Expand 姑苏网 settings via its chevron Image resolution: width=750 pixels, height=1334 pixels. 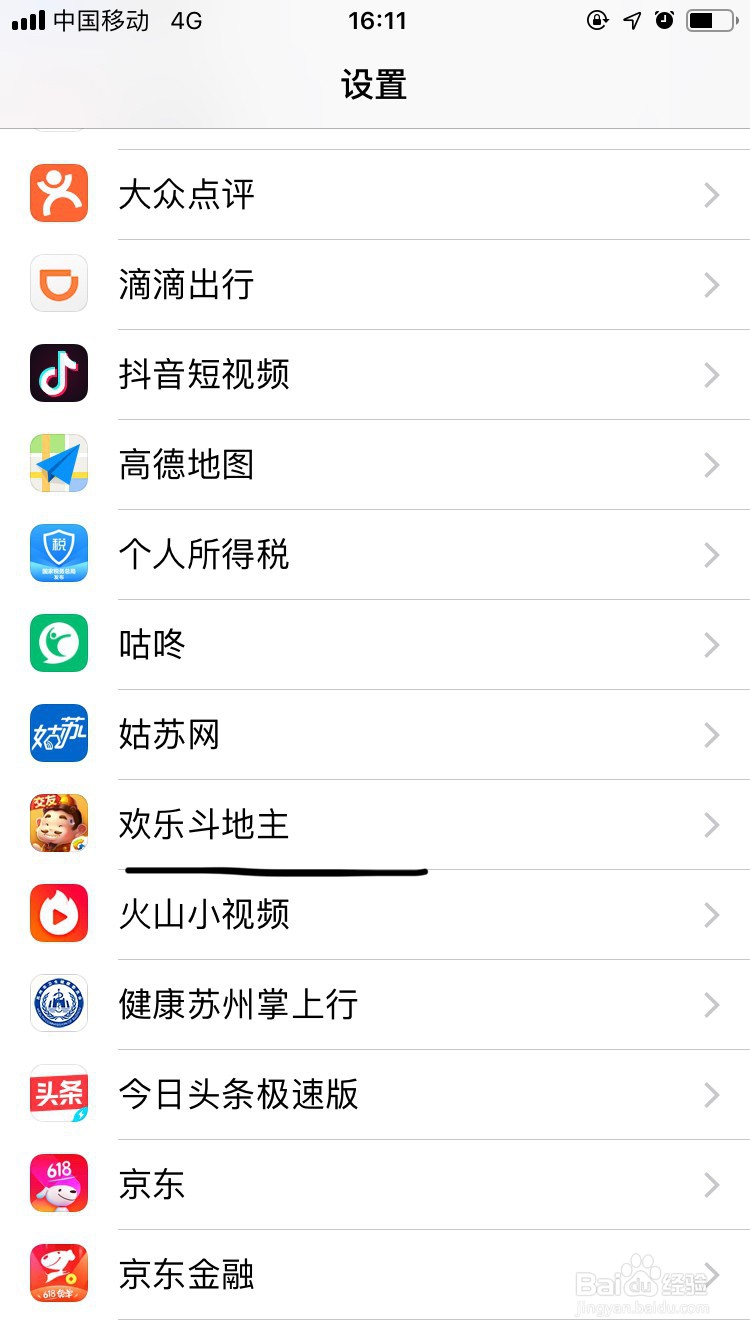click(x=711, y=735)
